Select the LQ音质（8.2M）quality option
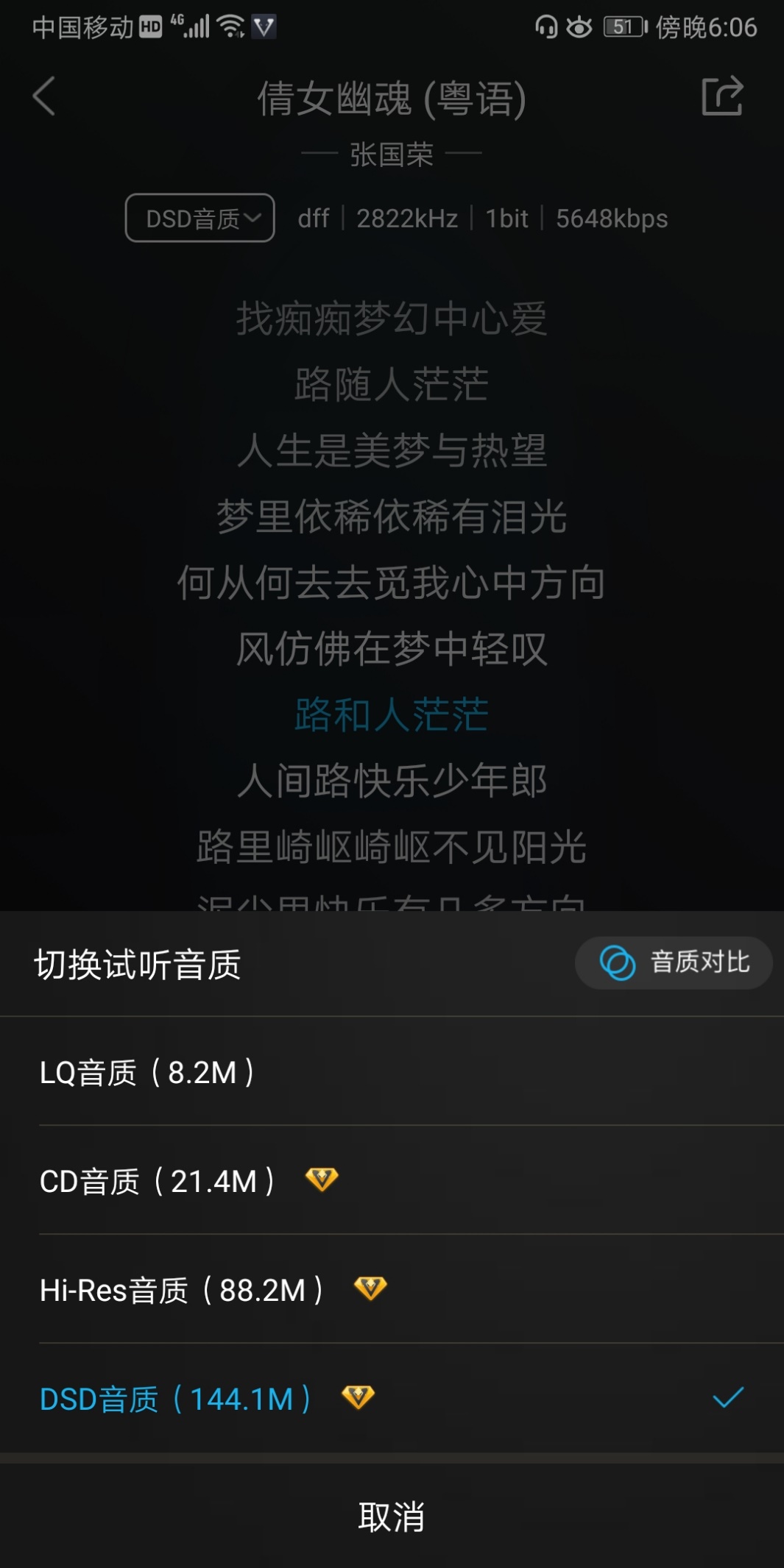Viewport: 784px width, 1568px height. [147, 1072]
